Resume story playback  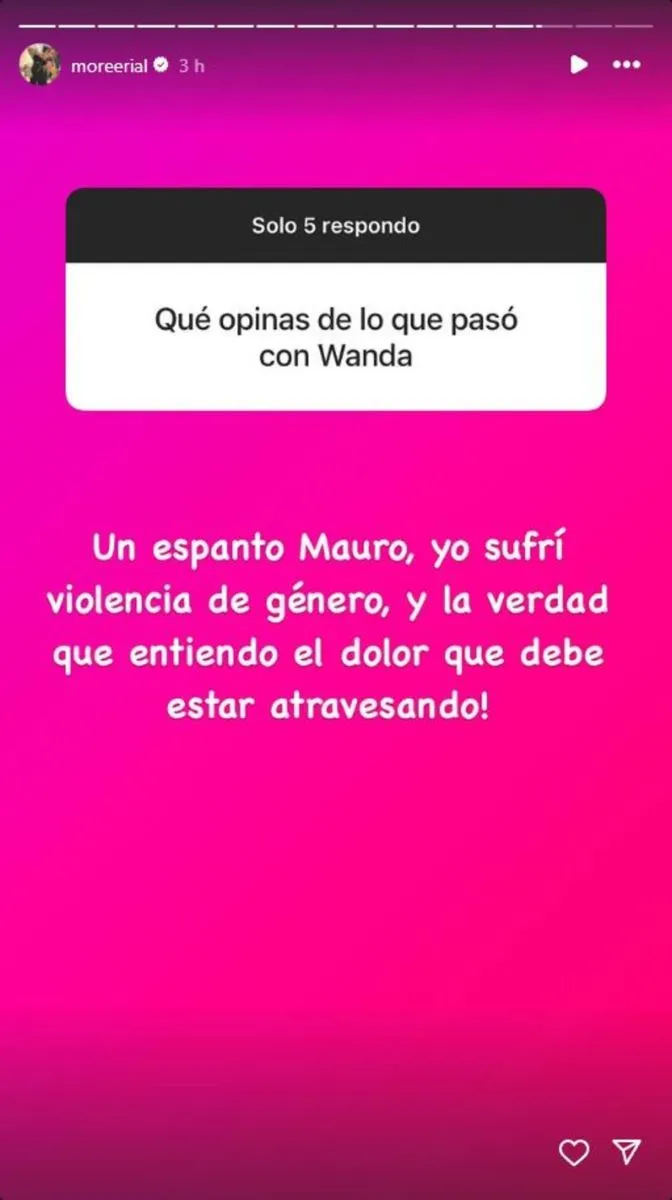(578, 65)
